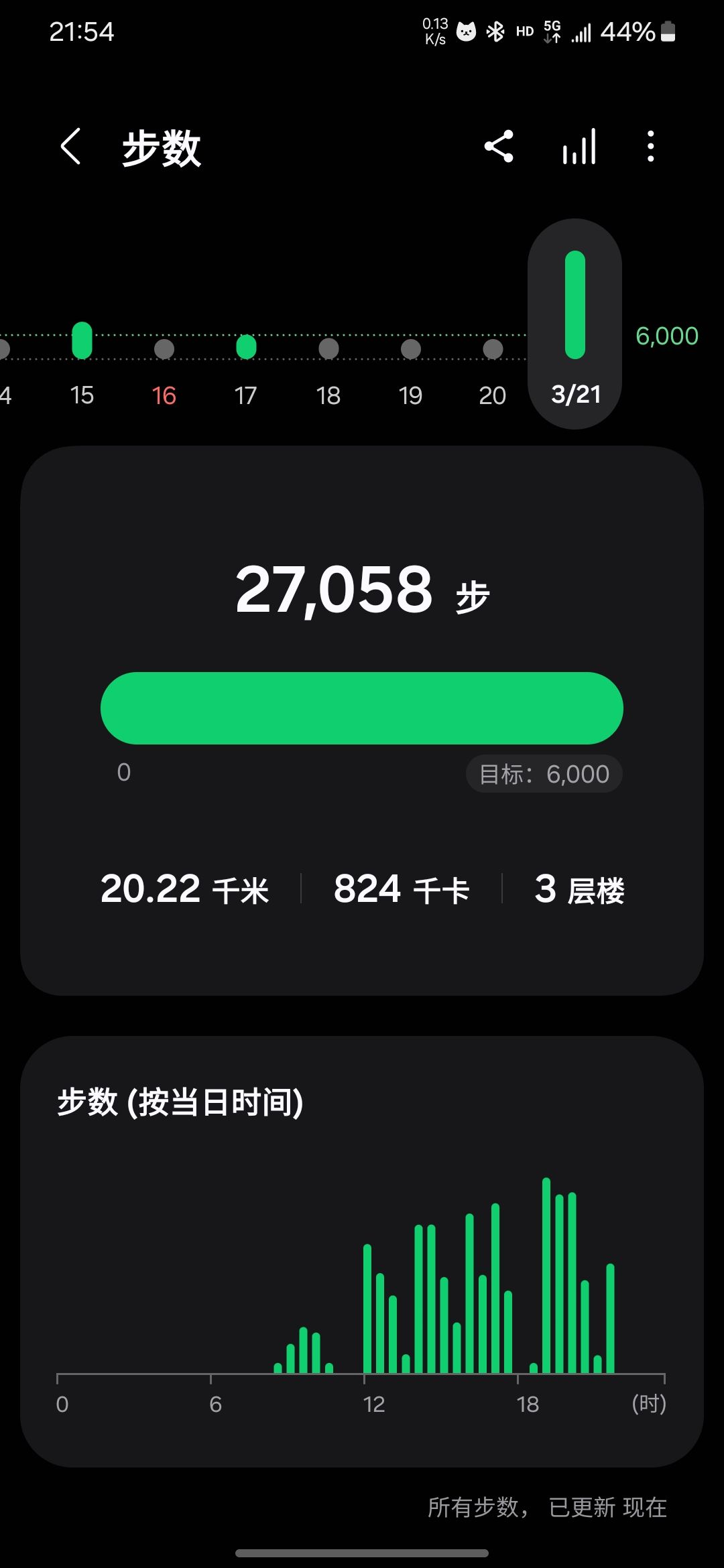Go back from the 步数 screen

tap(70, 146)
